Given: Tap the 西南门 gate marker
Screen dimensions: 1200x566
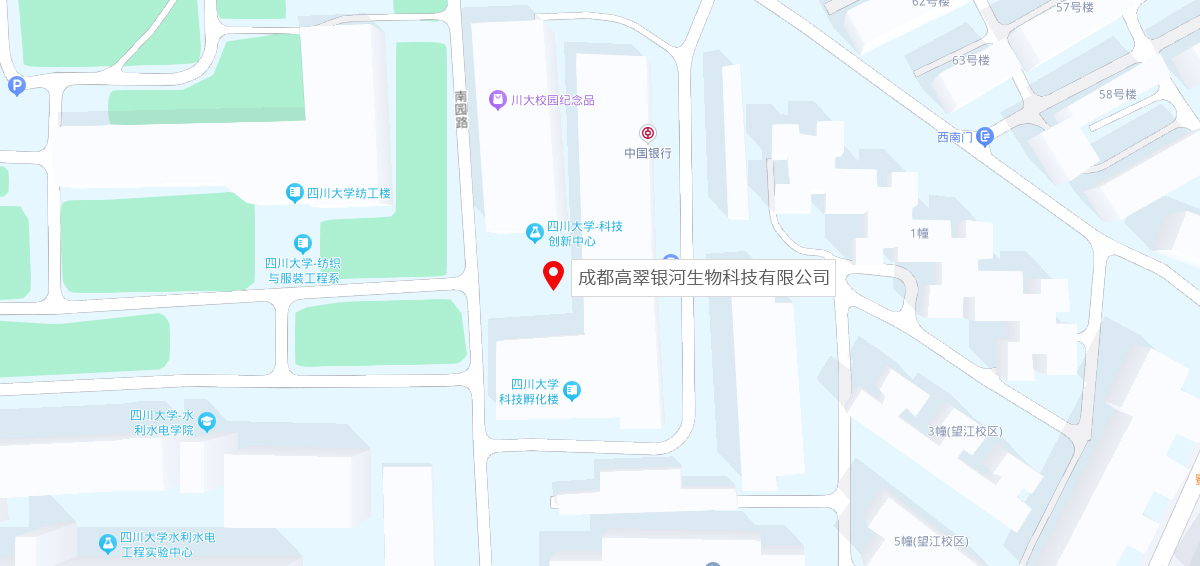Looking at the screenshot, I should coord(985,137).
